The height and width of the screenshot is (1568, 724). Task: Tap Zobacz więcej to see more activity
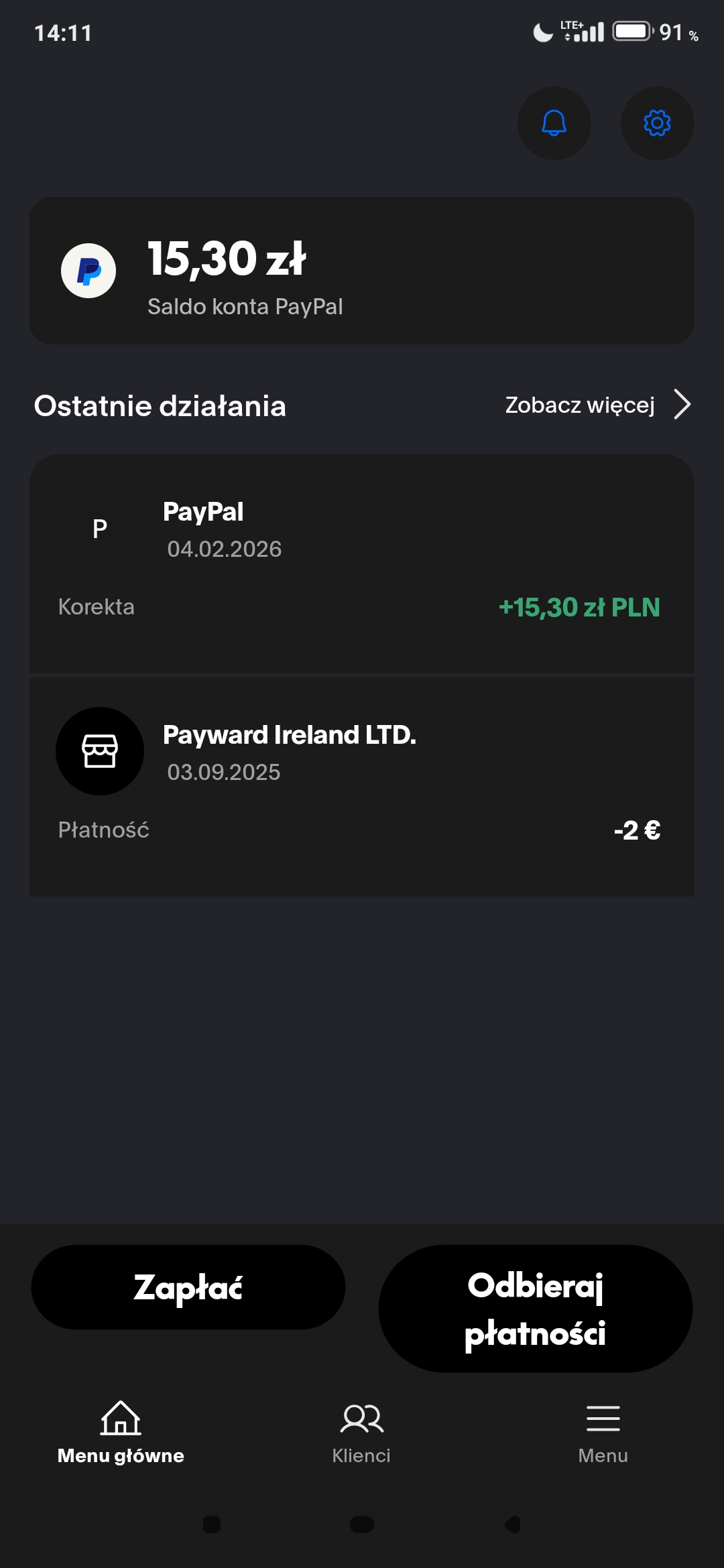597,405
